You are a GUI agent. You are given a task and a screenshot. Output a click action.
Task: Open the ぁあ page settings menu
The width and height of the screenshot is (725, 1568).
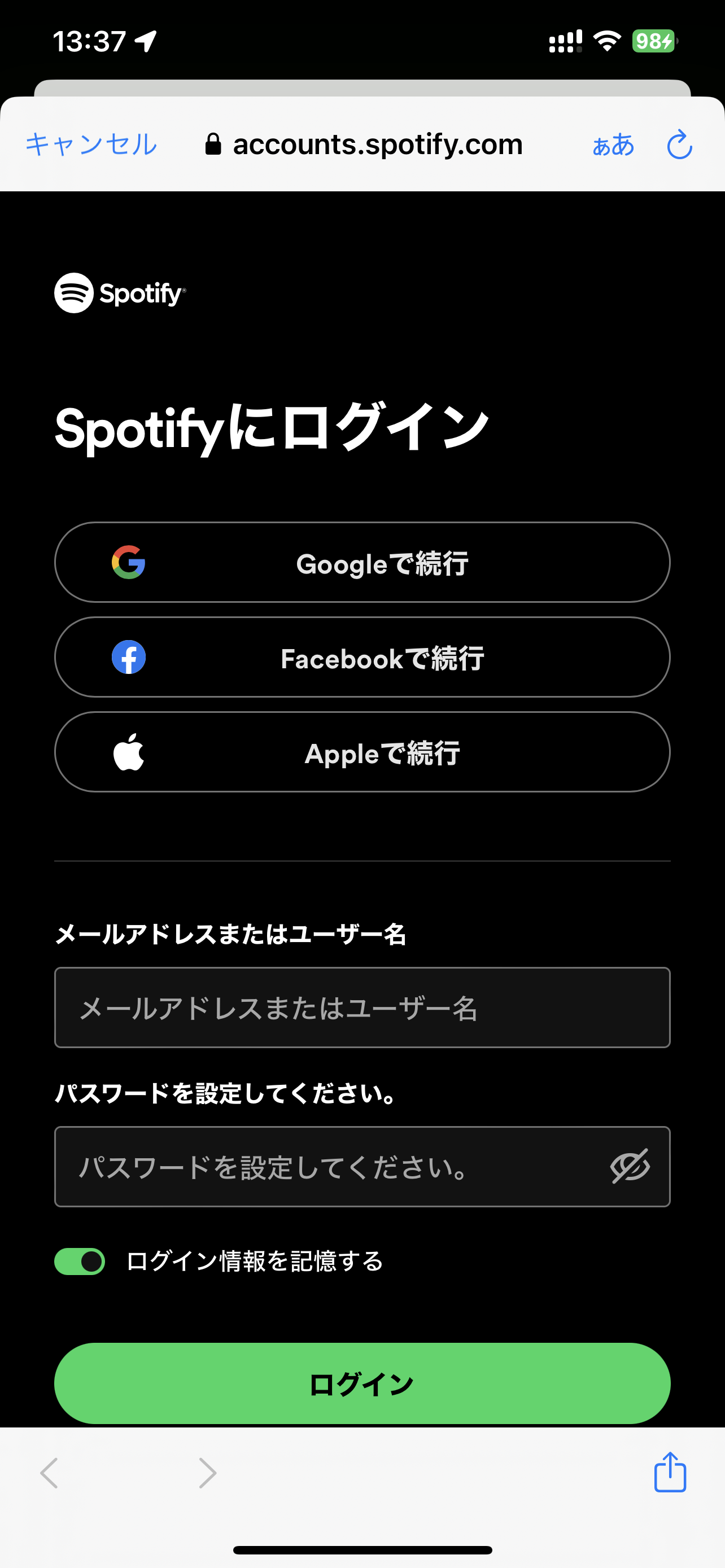[x=614, y=144]
